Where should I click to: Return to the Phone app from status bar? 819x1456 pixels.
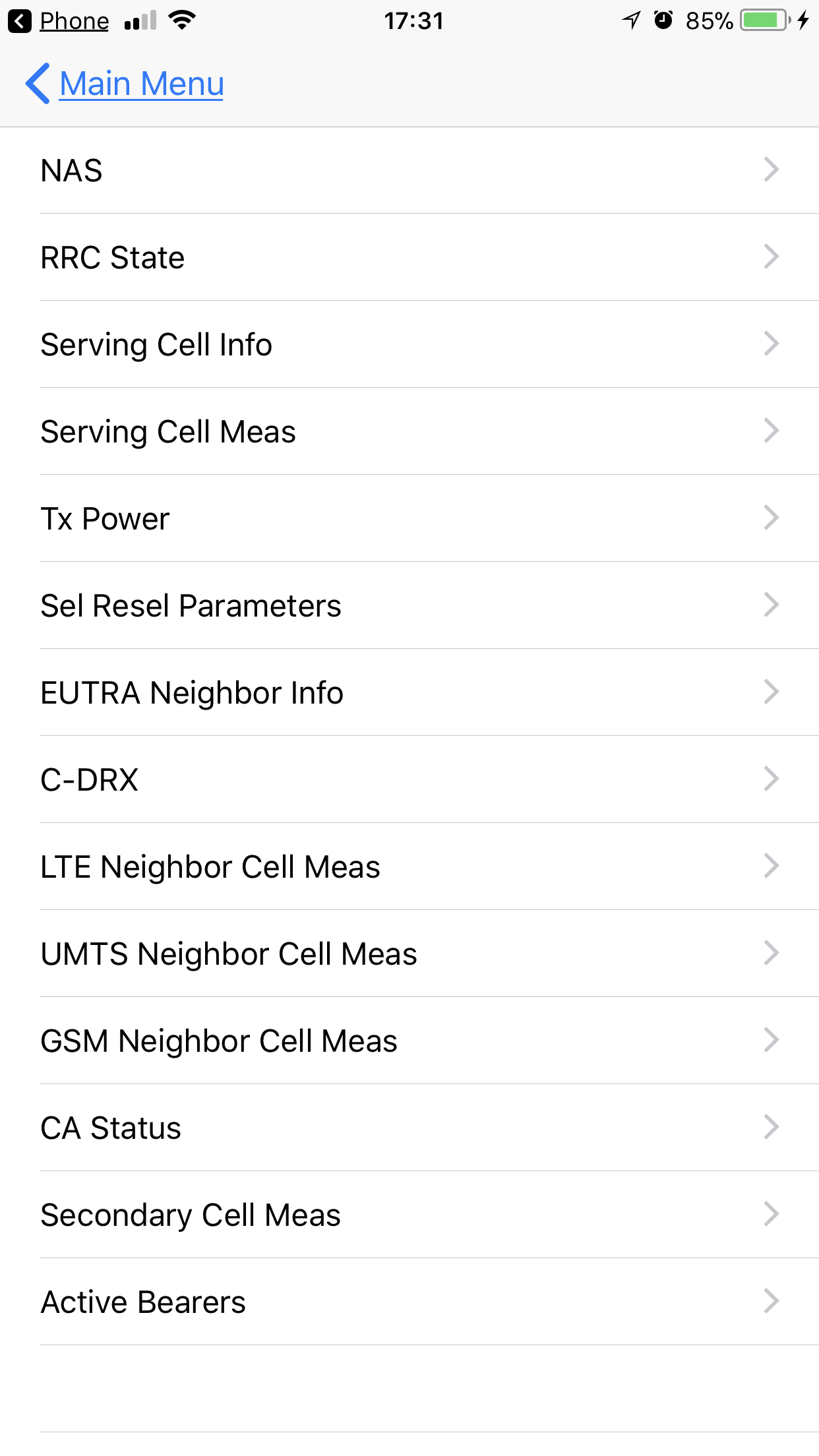click(x=59, y=21)
